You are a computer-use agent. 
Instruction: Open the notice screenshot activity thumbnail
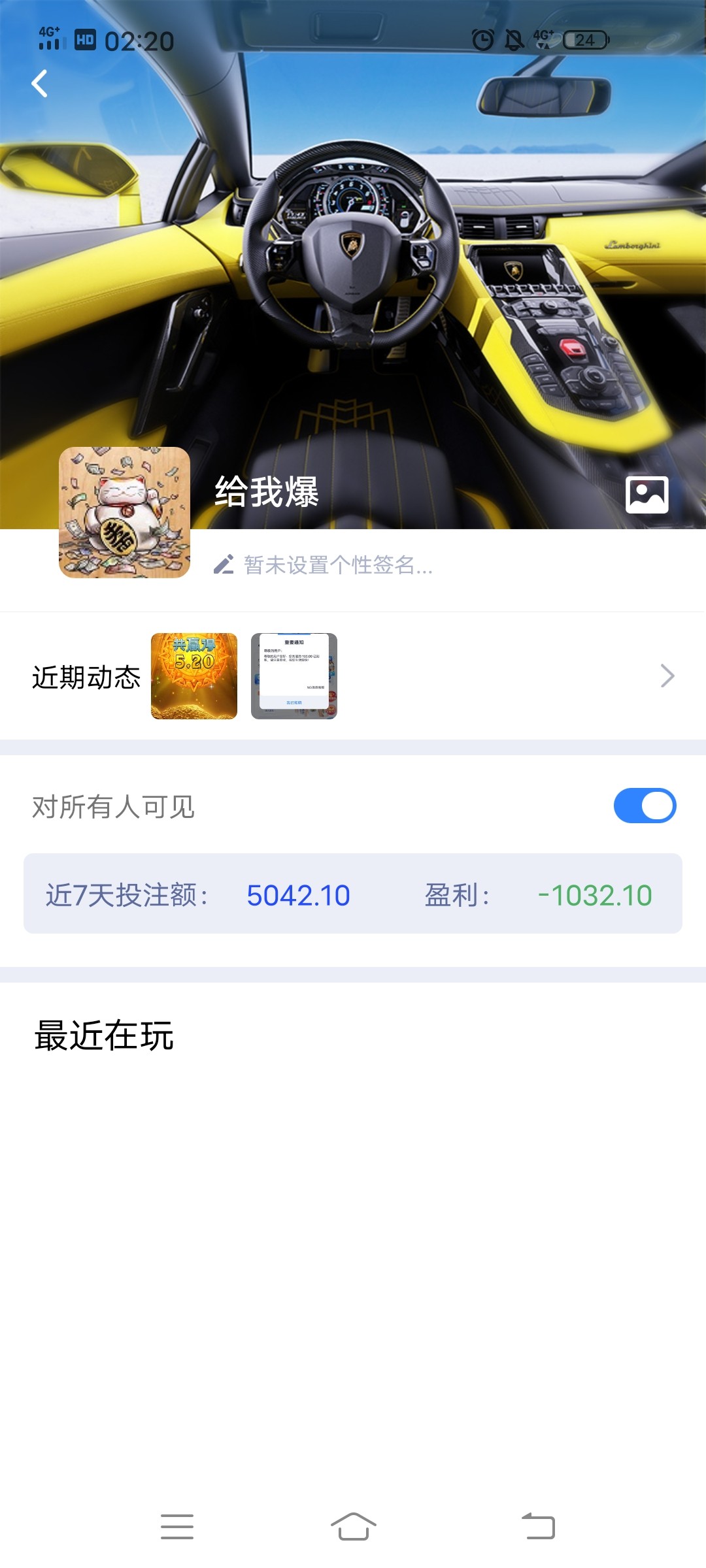click(294, 676)
